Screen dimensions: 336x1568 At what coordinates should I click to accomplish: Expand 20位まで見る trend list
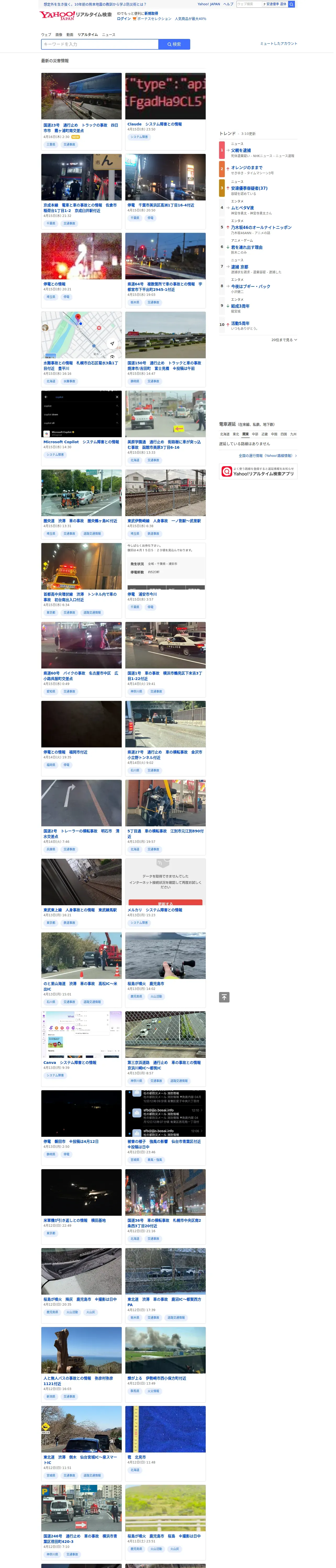click(285, 340)
